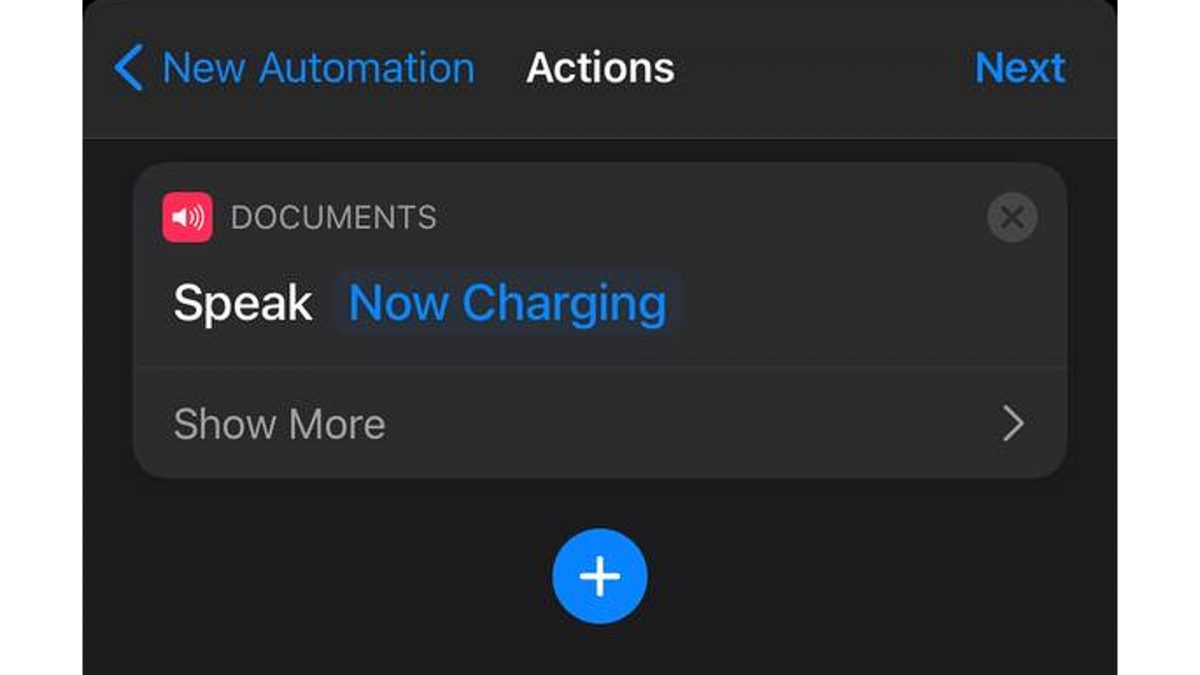This screenshot has width=1200, height=675.
Task: Tap Next to continue
Action: coord(1019,68)
